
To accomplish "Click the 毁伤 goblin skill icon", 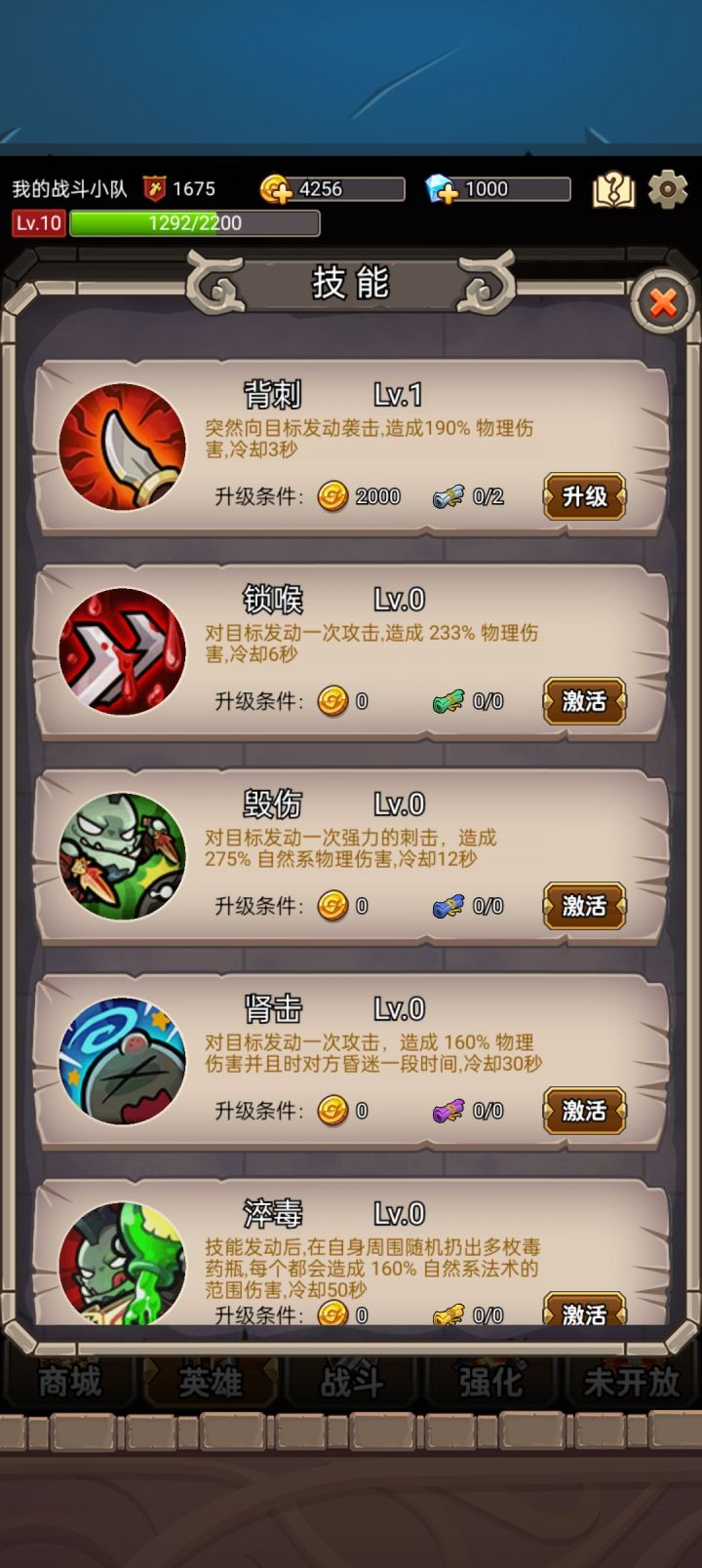I will (x=124, y=858).
